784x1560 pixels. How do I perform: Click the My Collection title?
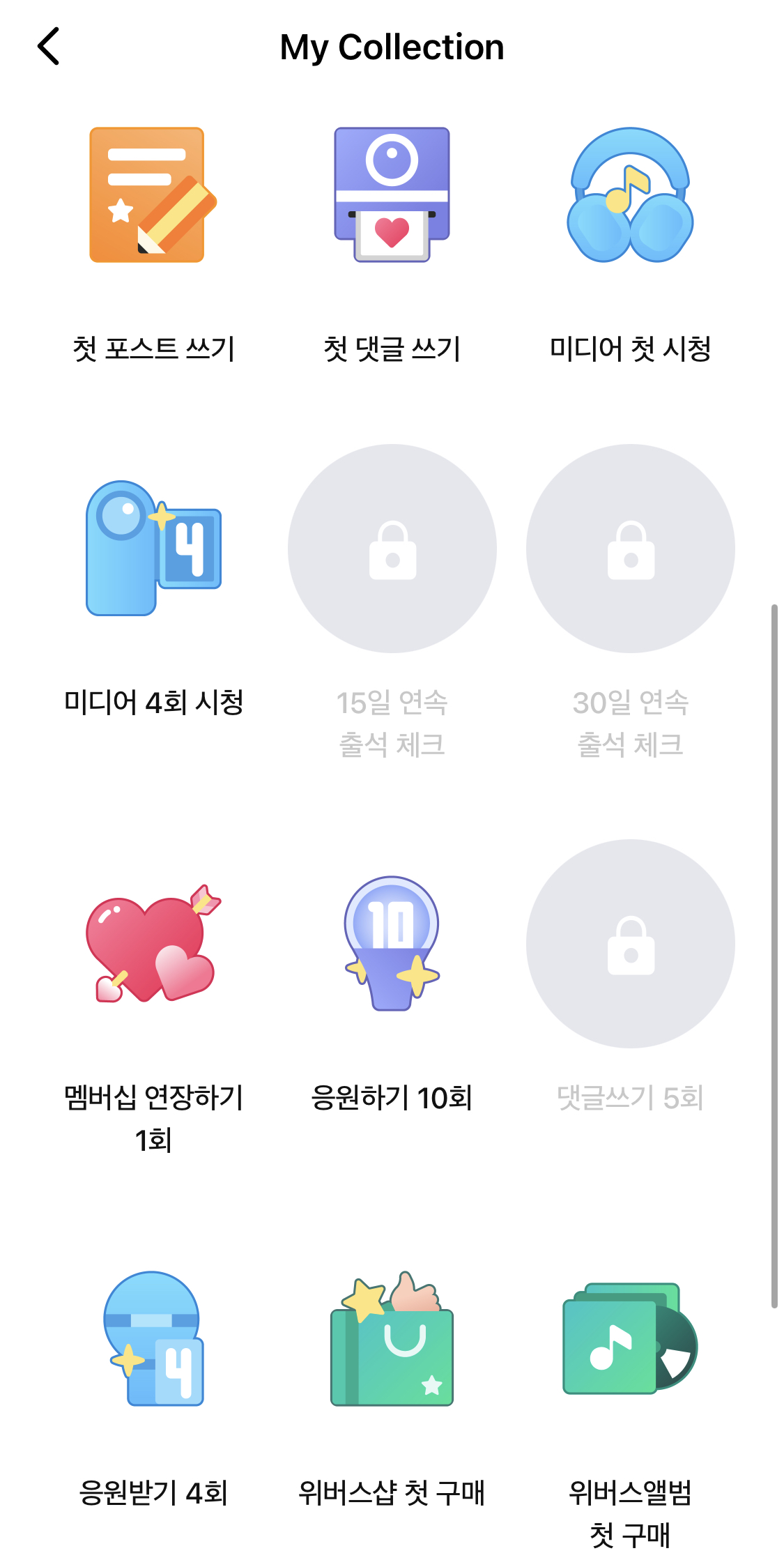[x=392, y=47]
